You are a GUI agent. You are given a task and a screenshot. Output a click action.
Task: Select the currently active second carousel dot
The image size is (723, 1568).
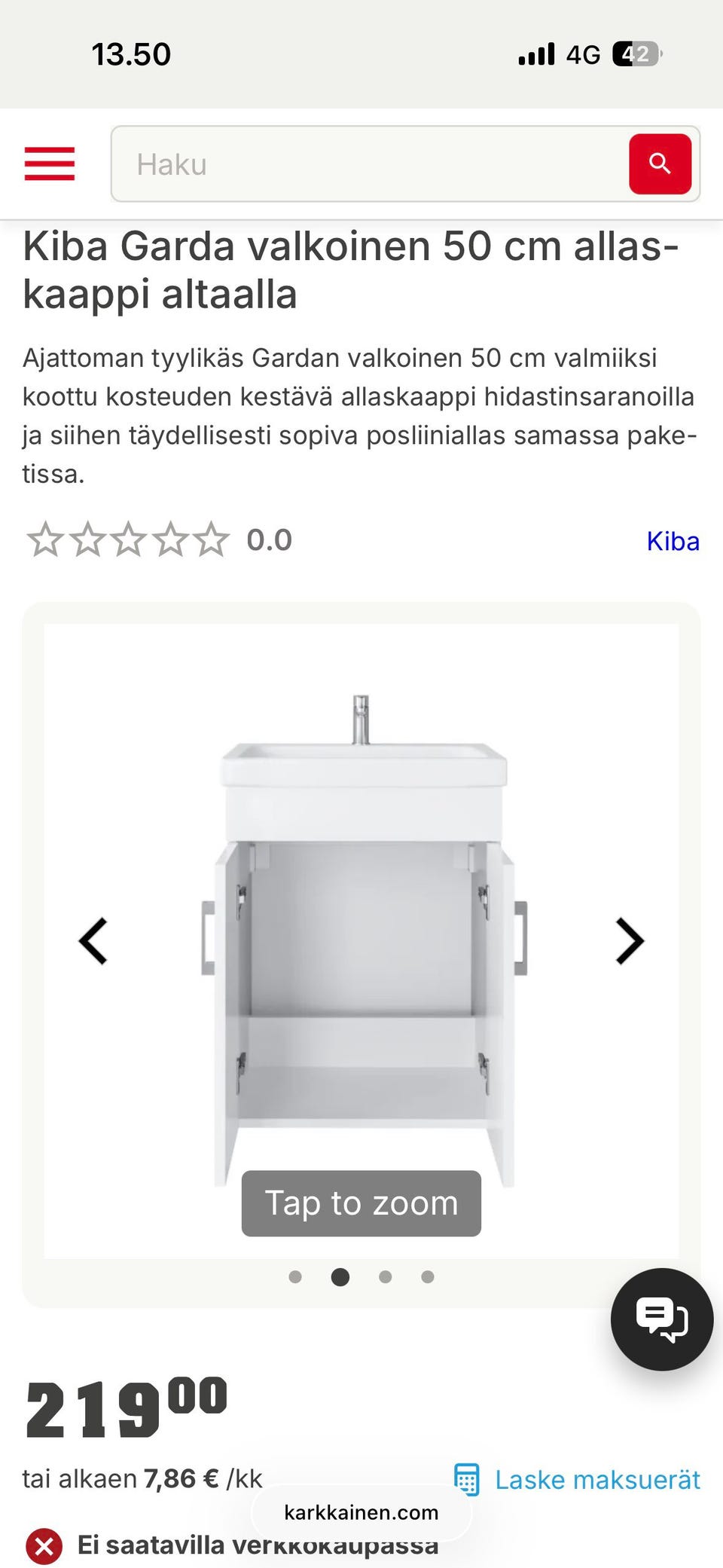pos(340,1277)
